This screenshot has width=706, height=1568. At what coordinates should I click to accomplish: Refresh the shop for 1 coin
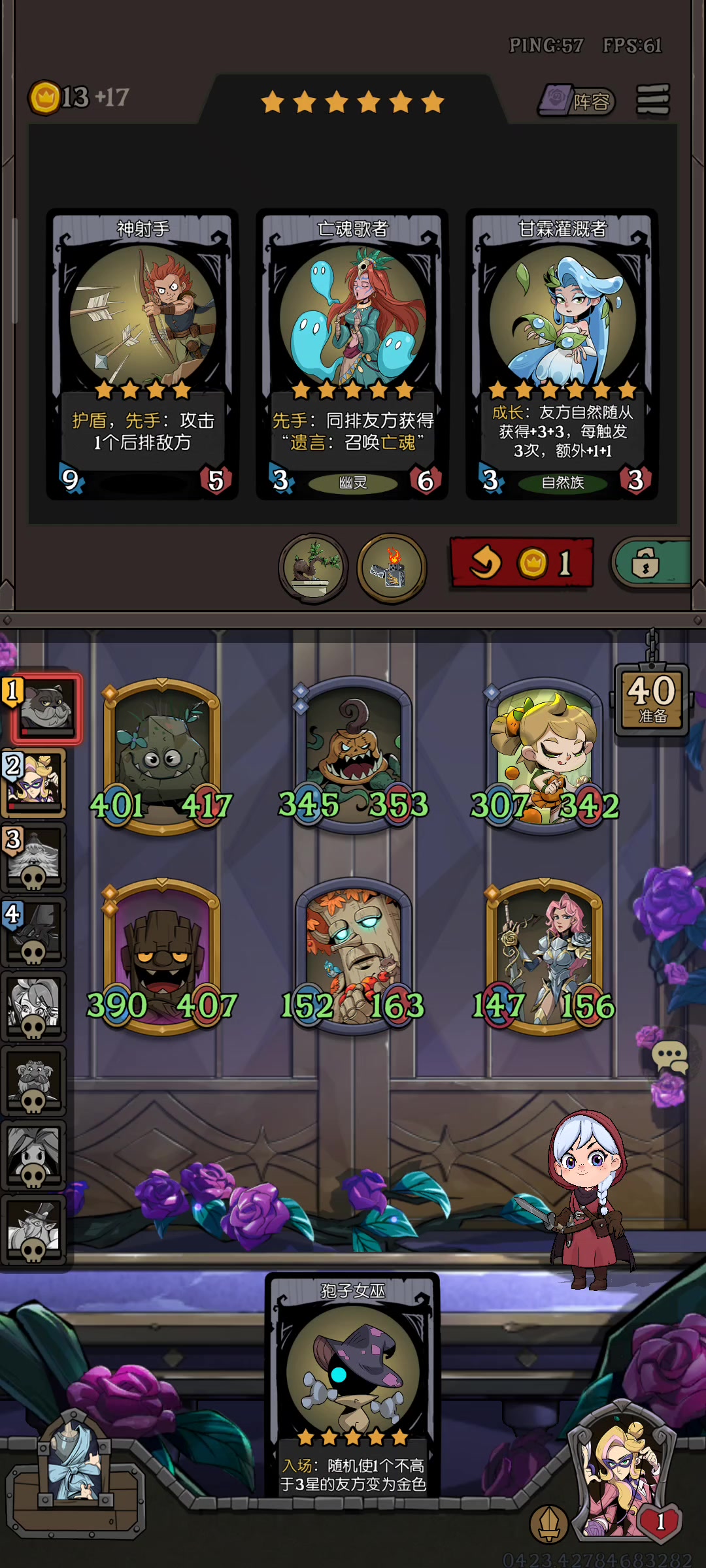click(x=522, y=563)
